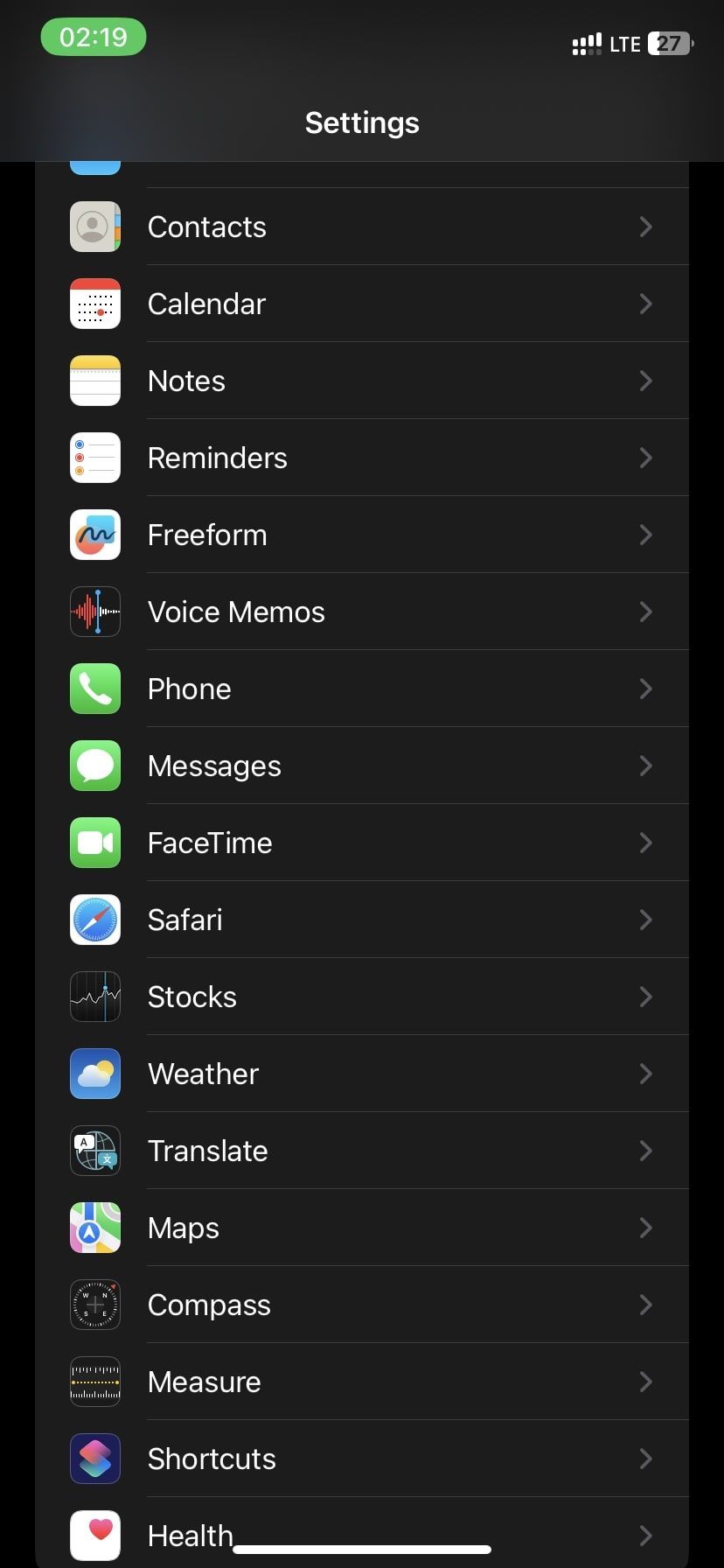Image resolution: width=724 pixels, height=1568 pixels.
Task: Select the Compass app icon
Action: tap(94, 1305)
